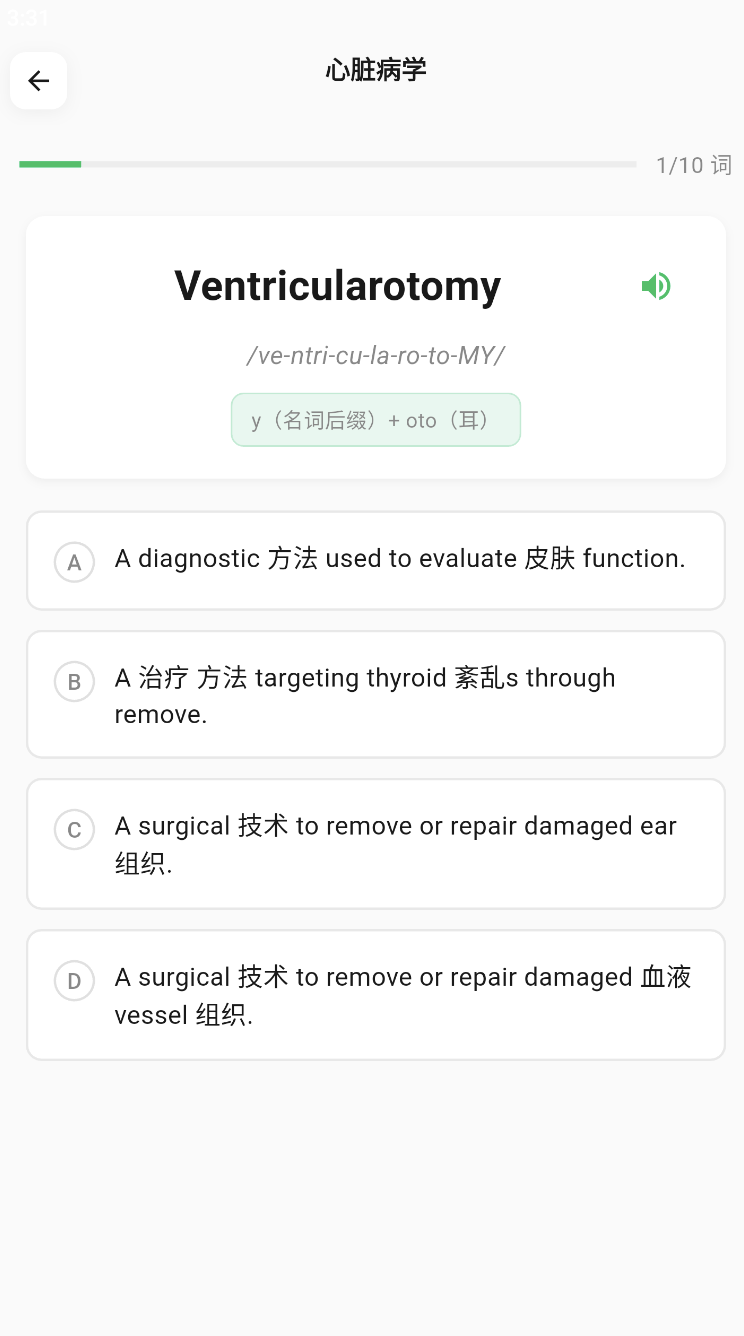This screenshot has width=744, height=1336.
Task: Play the pronunciation audio for Ventricularotomy
Action: [656, 286]
